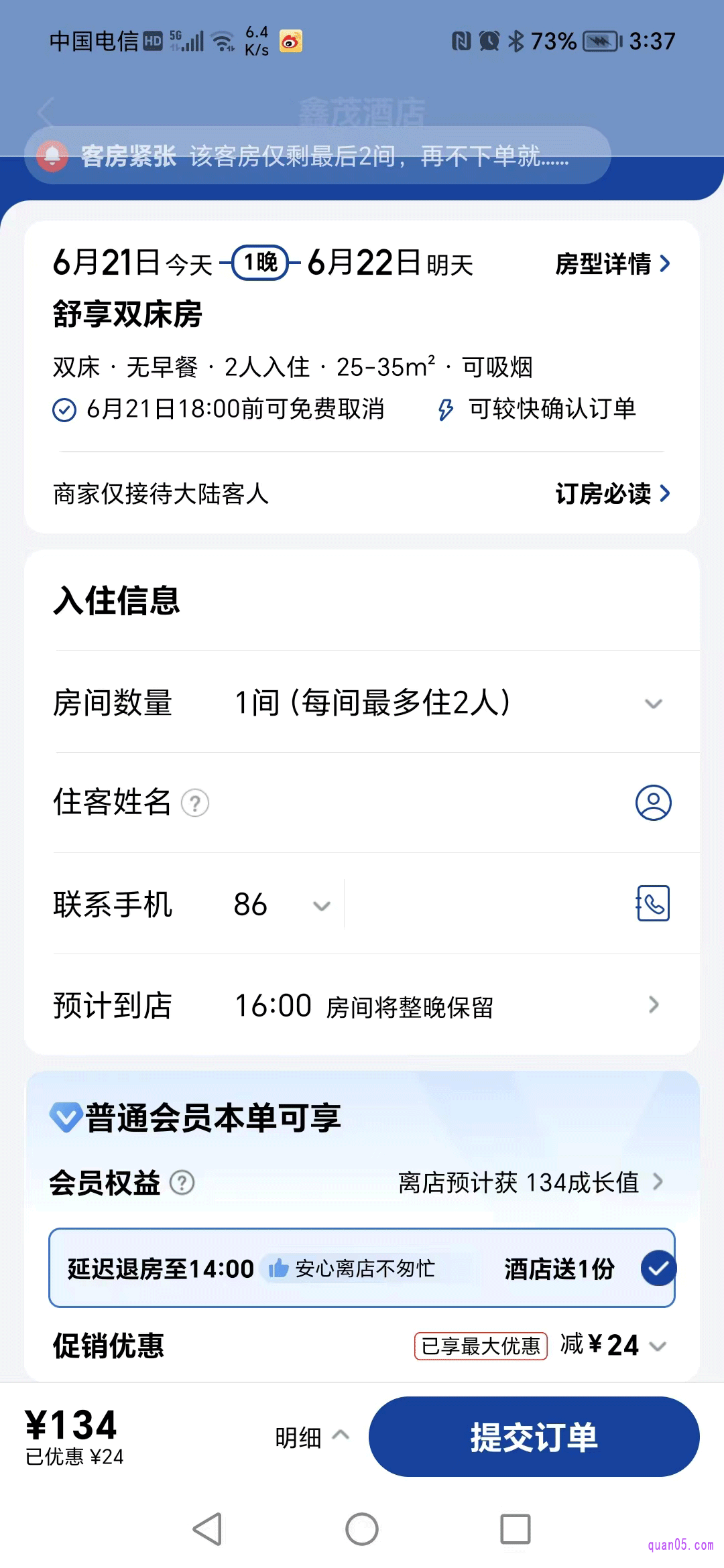Change 预计到店 arrival time 16:00
The width and height of the screenshot is (724, 1568).
click(x=442, y=1005)
